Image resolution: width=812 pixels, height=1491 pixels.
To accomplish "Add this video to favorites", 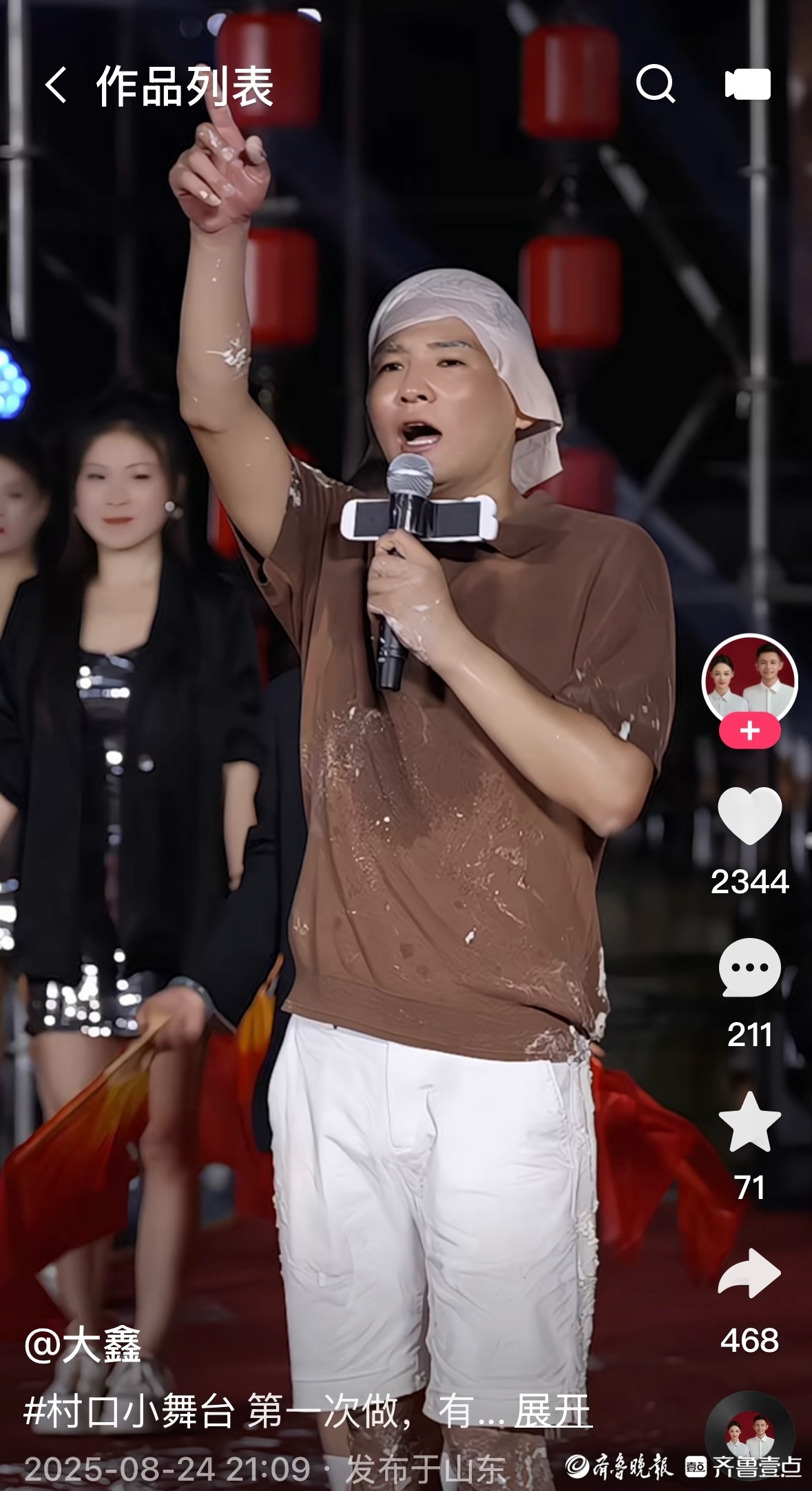I will pos(749,1122).
